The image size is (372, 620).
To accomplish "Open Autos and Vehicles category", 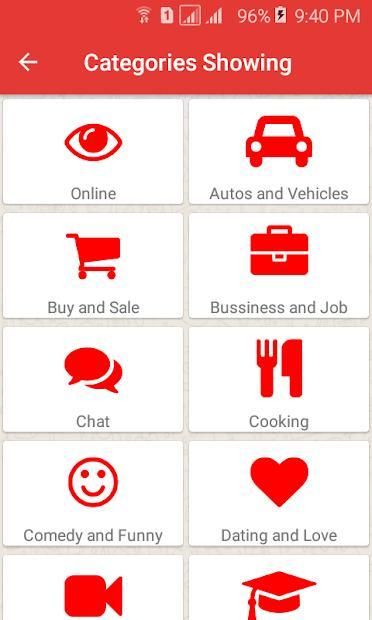I will click(279, 151).
